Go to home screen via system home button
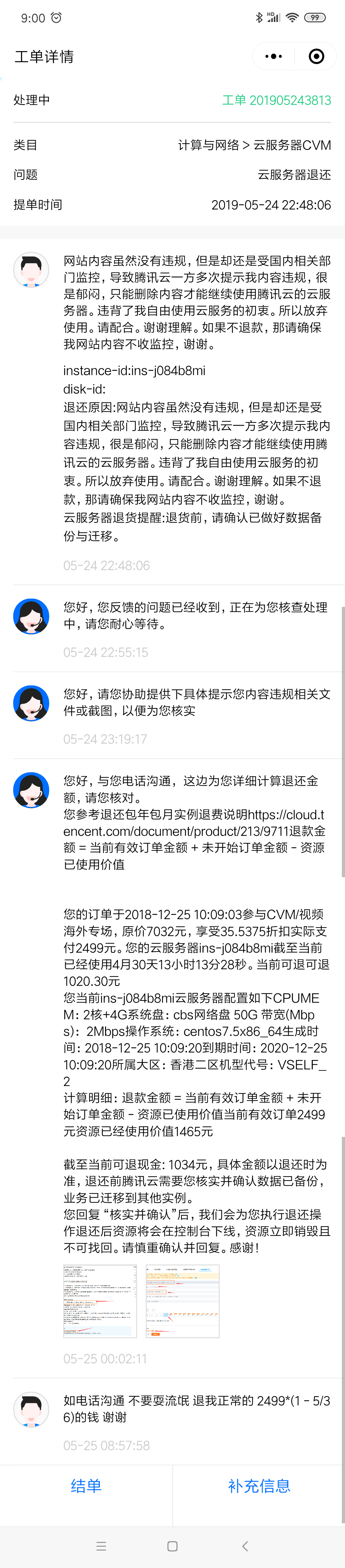345x1568 pixels. [x=172, y=1545]
